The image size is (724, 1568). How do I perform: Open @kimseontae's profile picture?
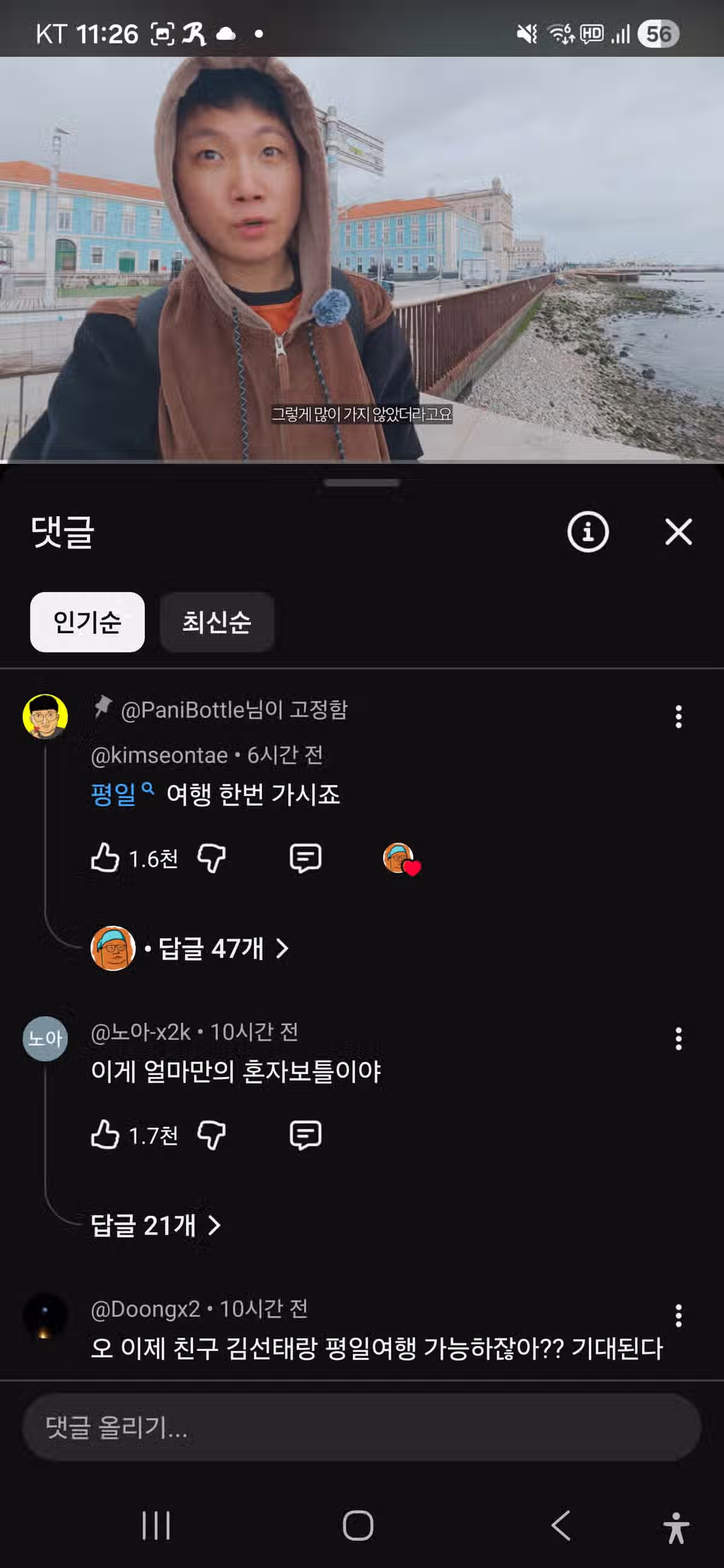(45, 716)
